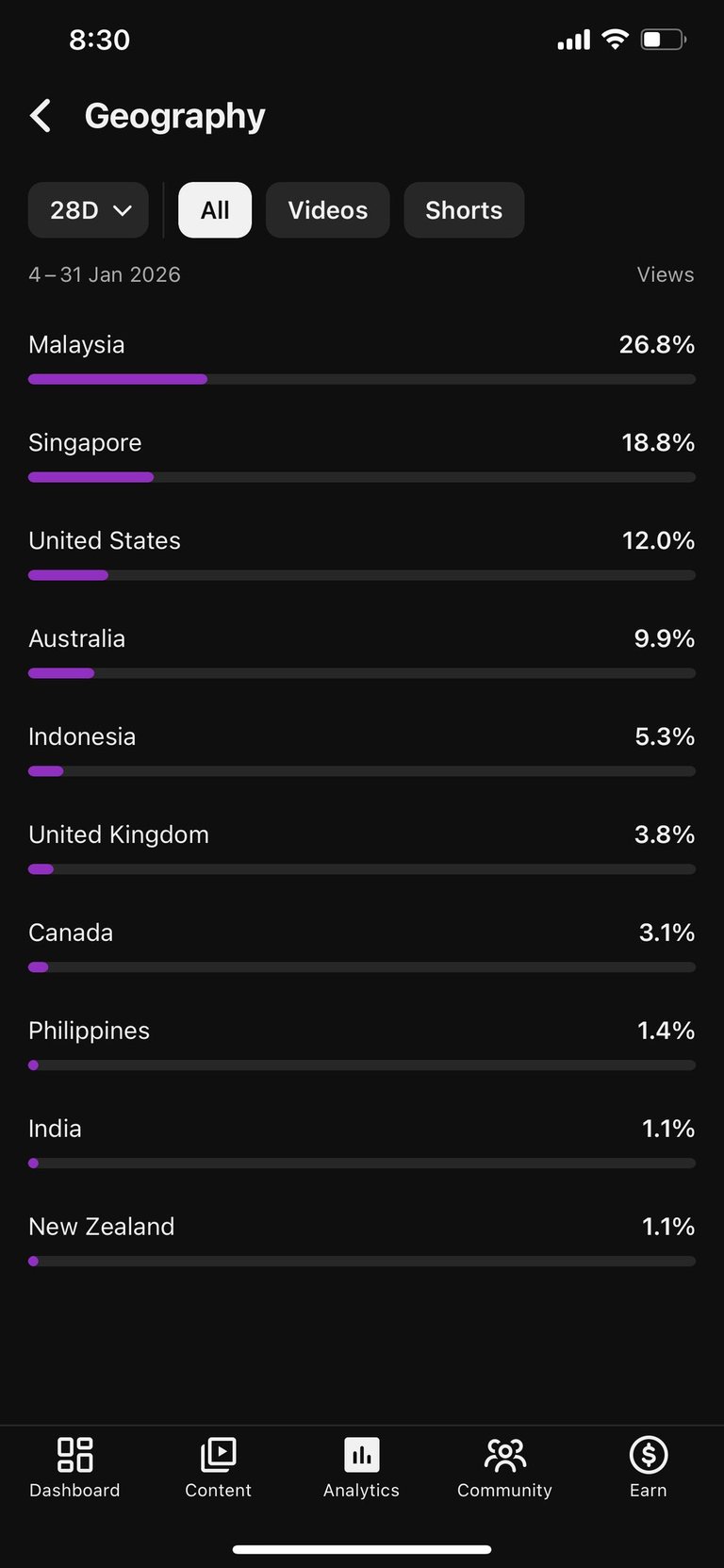Go back from the Geography screen
Viewport: 724px width, 1568px height.
point(41,116)
